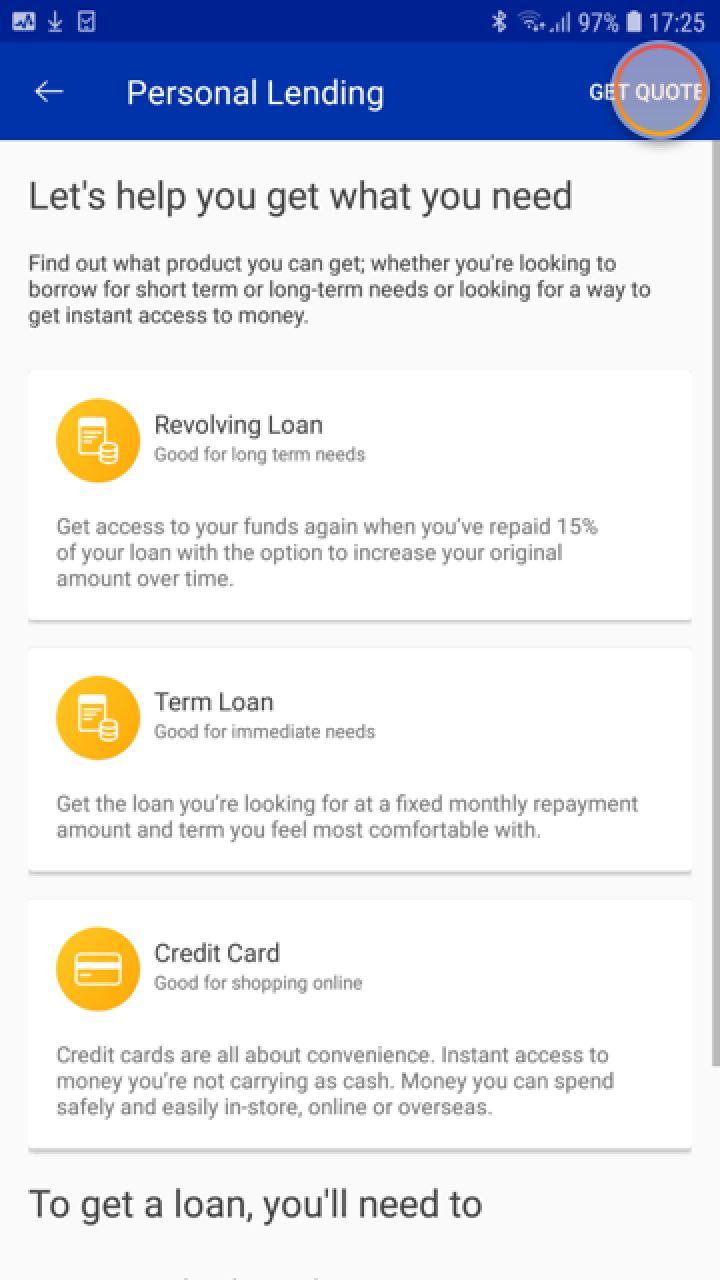The height and width of the screenshot is (1280, 720).
Task: Select the Term Loan option
Action: click(x=360, y=759)
